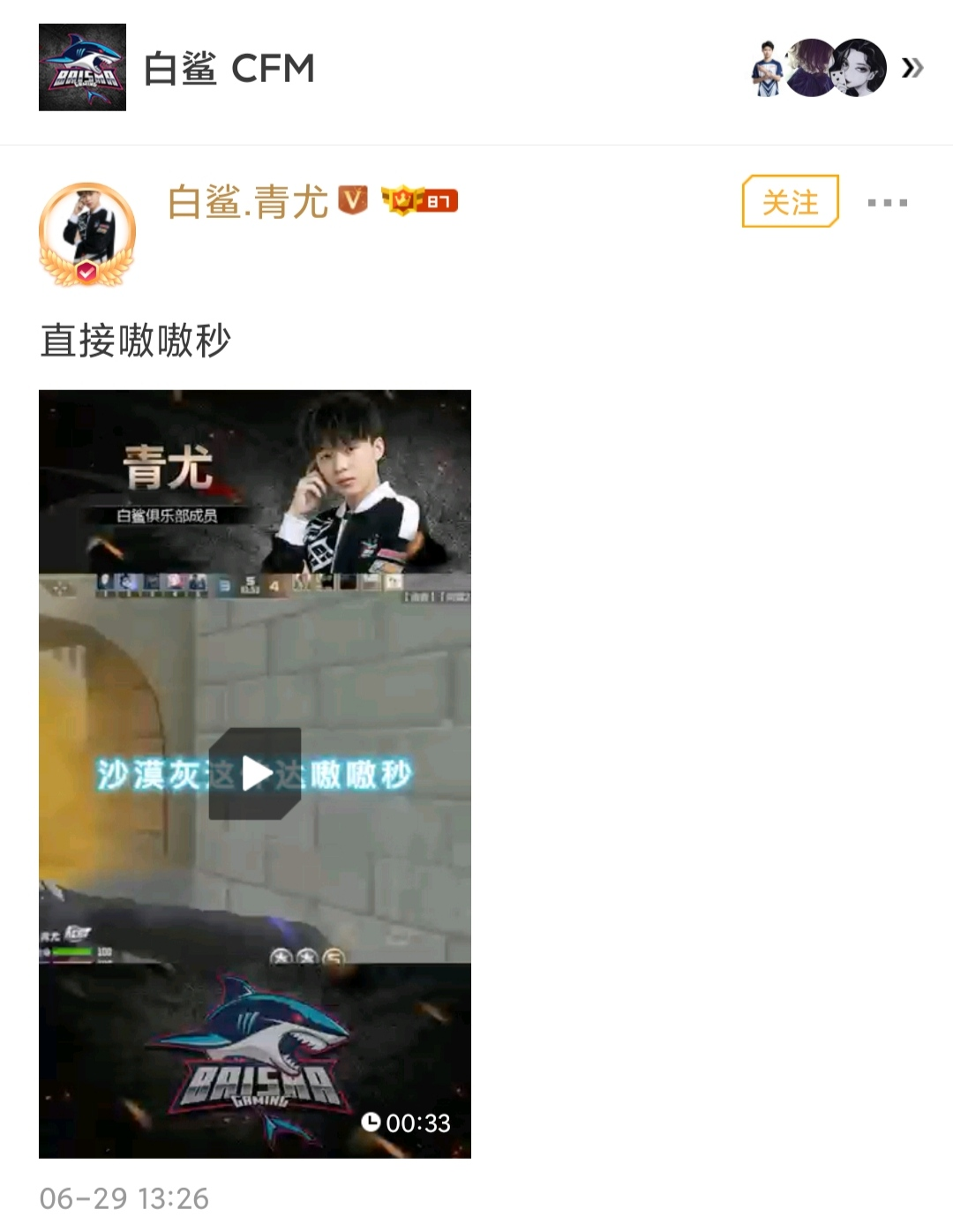Expand the member list double-chevron
Viewport: 953px width, 1232px height.
pyautogui.click(x=912, y=68)
